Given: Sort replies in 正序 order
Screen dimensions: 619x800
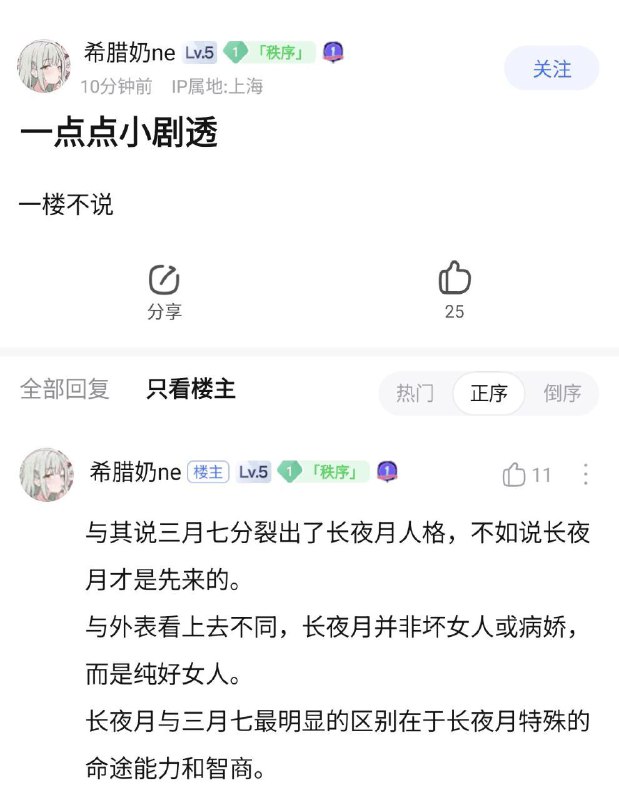Looking at the screenshot, I should point(489,393).
